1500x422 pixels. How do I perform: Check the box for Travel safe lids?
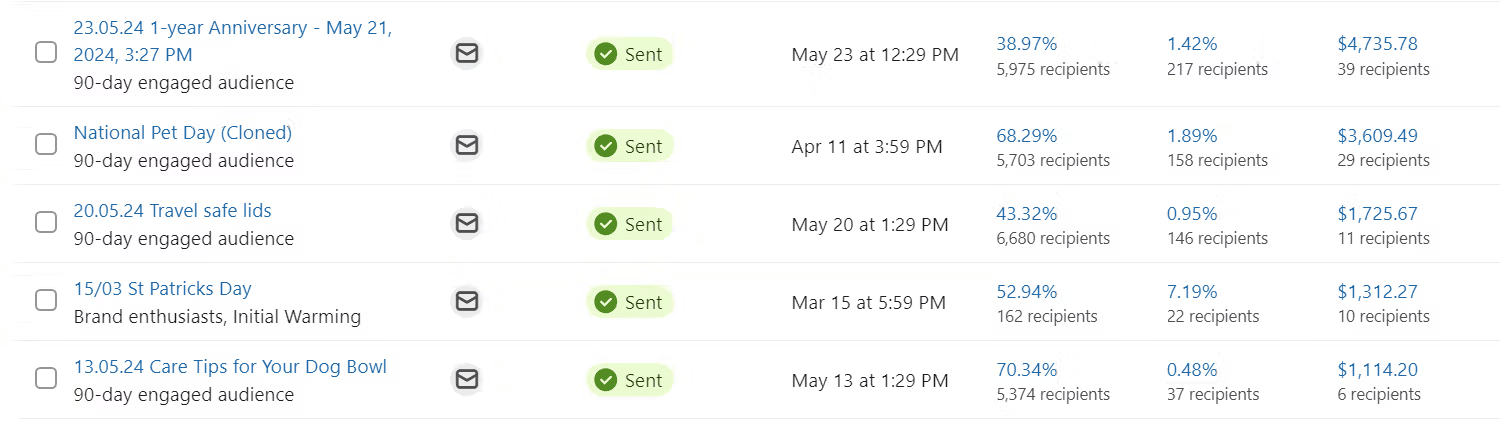coord(46,223)
